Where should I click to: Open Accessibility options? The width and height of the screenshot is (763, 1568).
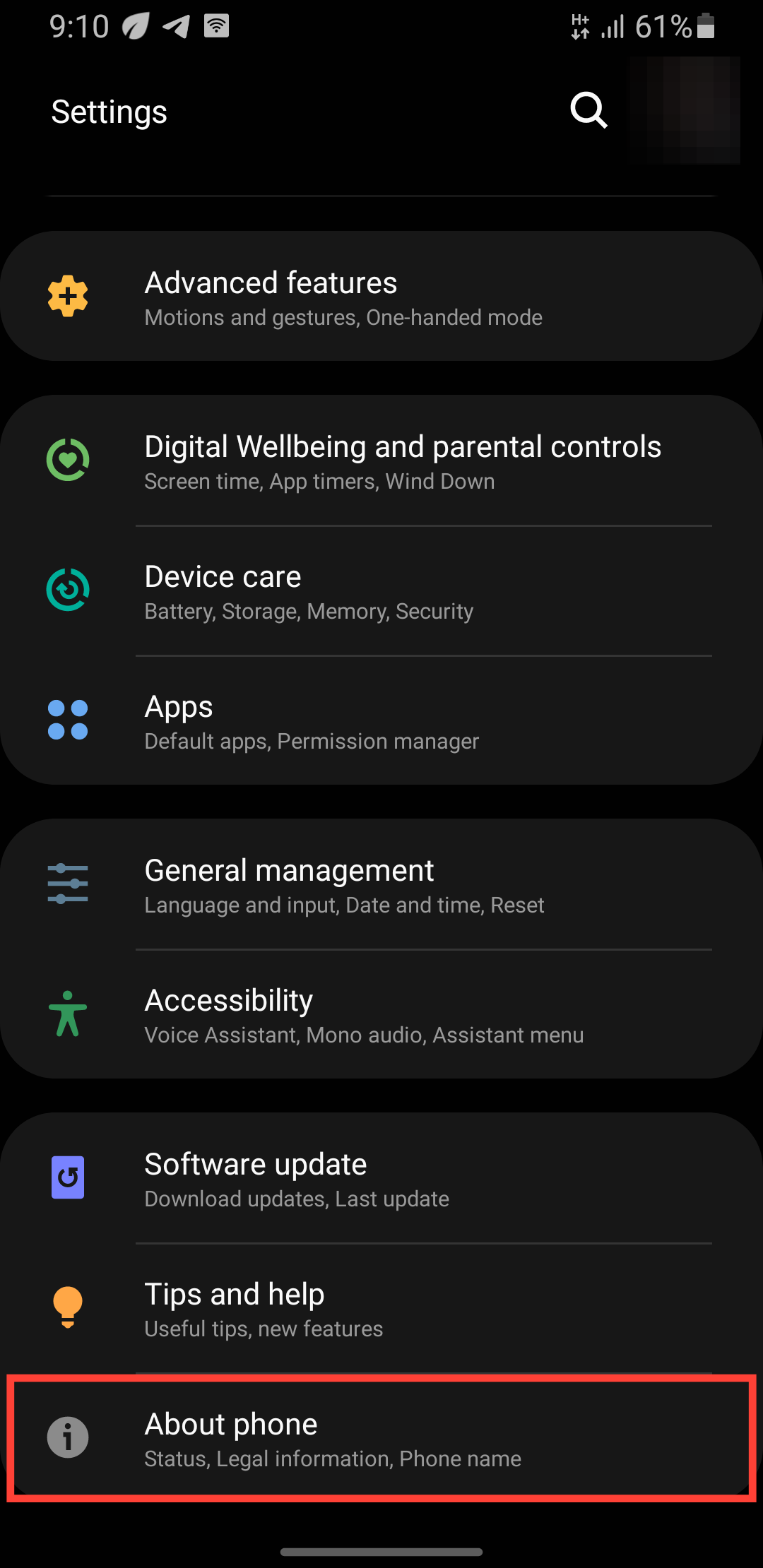click(381, 1015)
